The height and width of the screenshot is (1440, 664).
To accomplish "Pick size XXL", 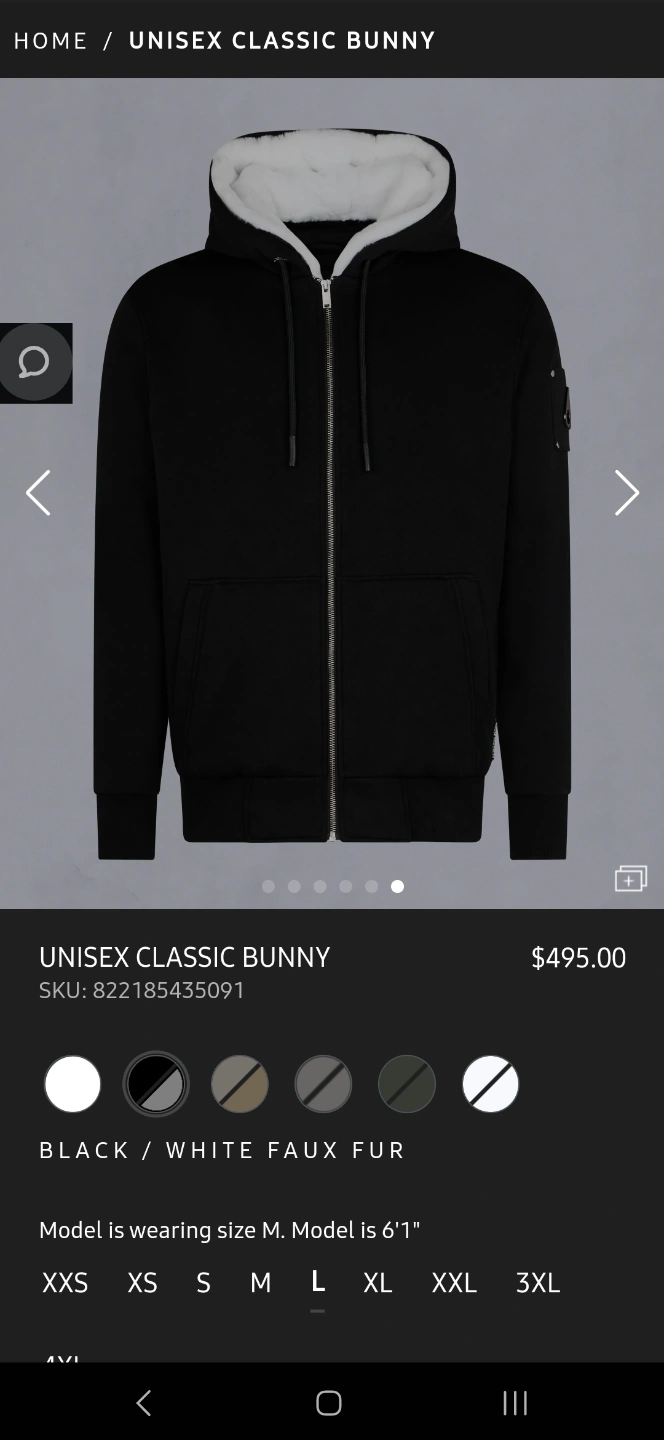I will point(454,1283).
